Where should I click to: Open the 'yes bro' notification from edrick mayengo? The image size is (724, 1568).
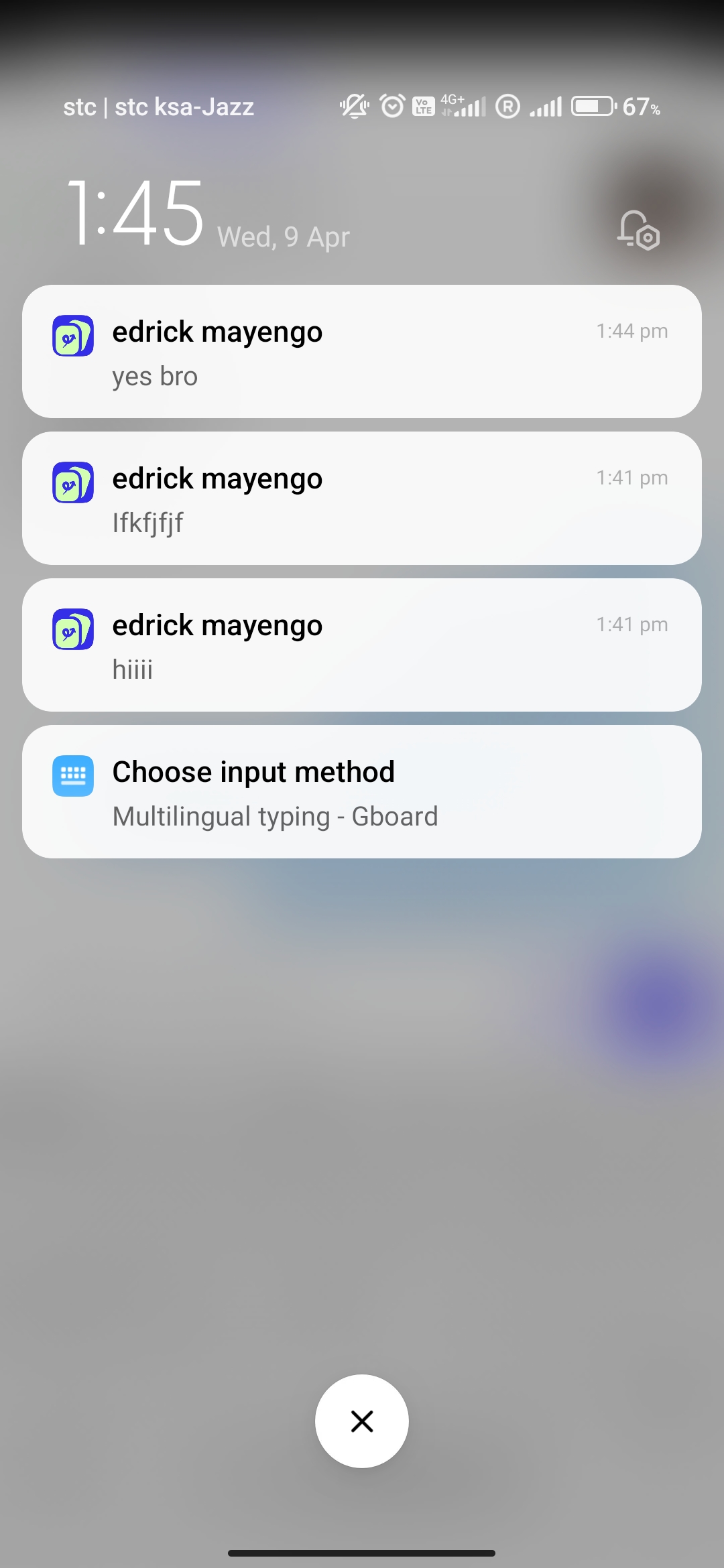pos(362,352)
